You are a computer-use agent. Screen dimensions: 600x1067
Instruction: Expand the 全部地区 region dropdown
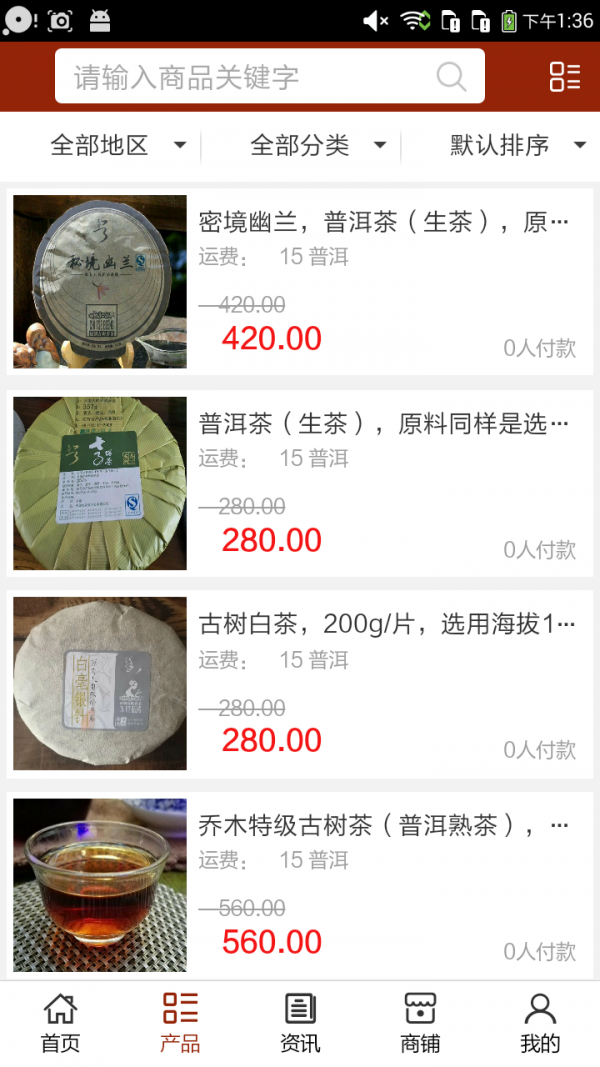pyautogui.click(x=118, y=146)
